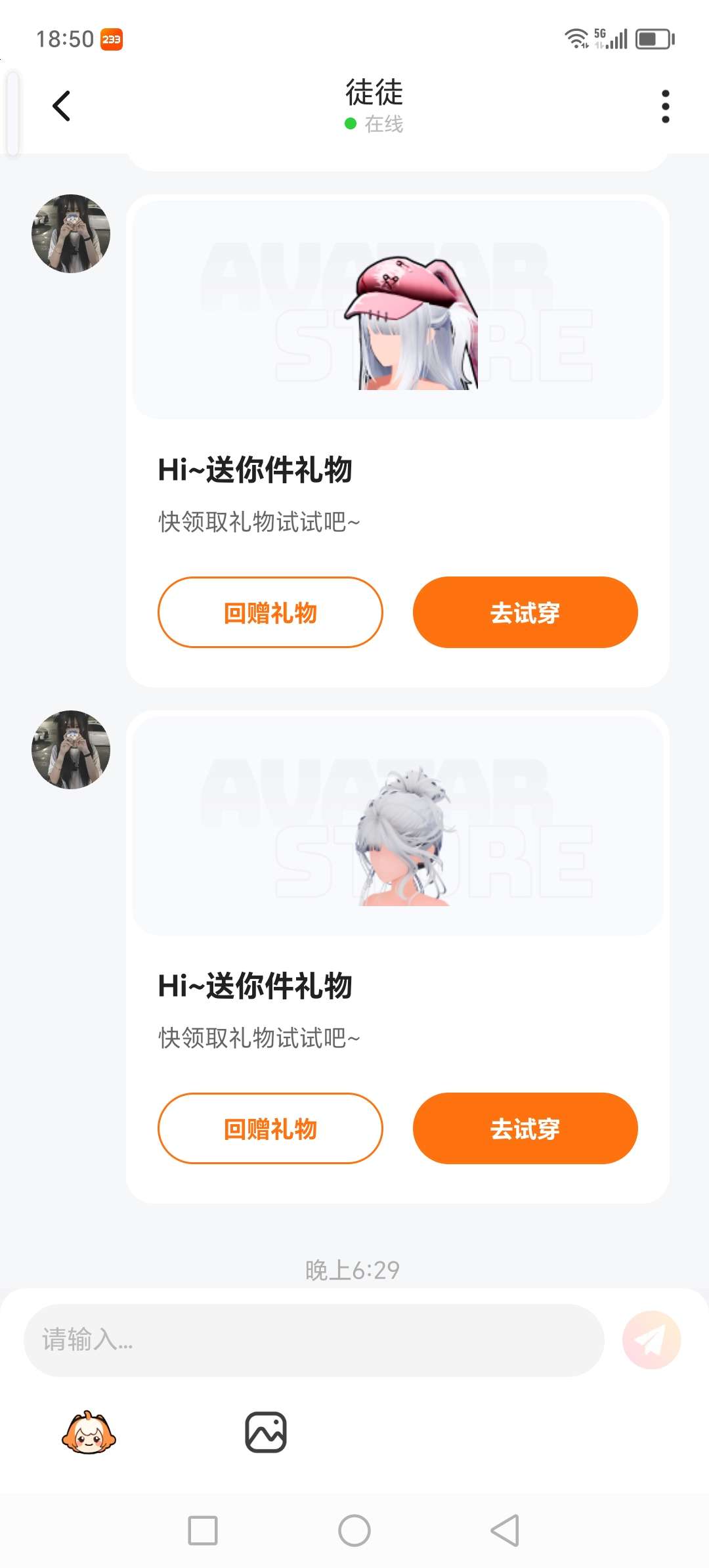Open the recent apps view

[x=203, y=1531]
